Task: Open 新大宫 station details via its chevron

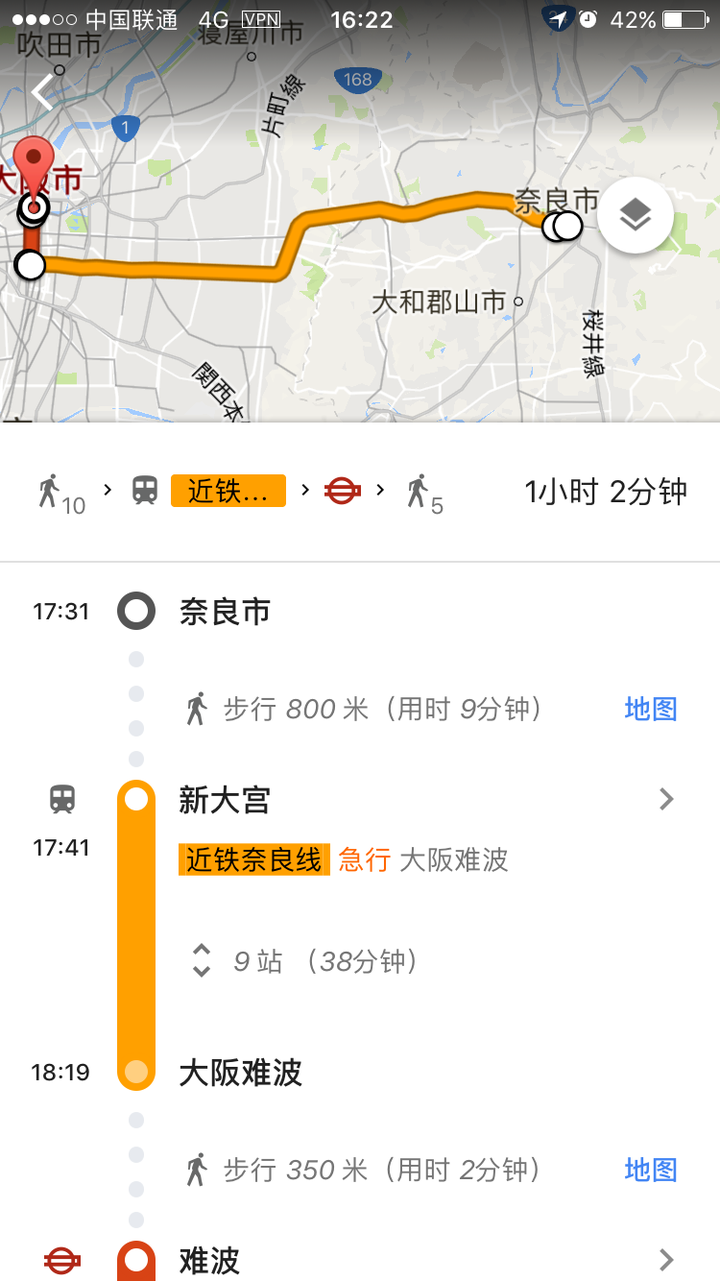Action: coord(666,799)
